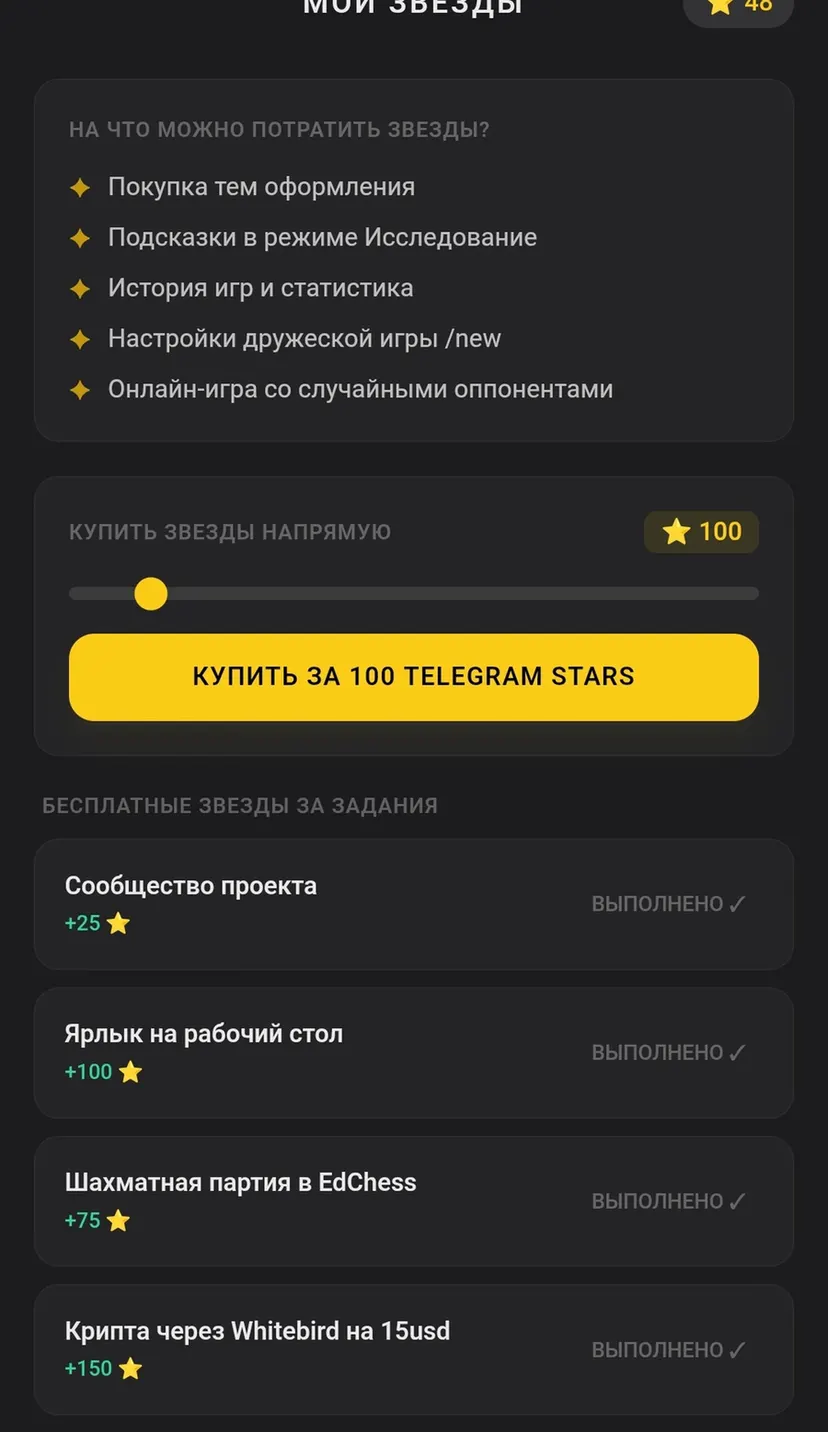
Task: Open the Сообщество проекта task
Action: (x=413, y=904)
